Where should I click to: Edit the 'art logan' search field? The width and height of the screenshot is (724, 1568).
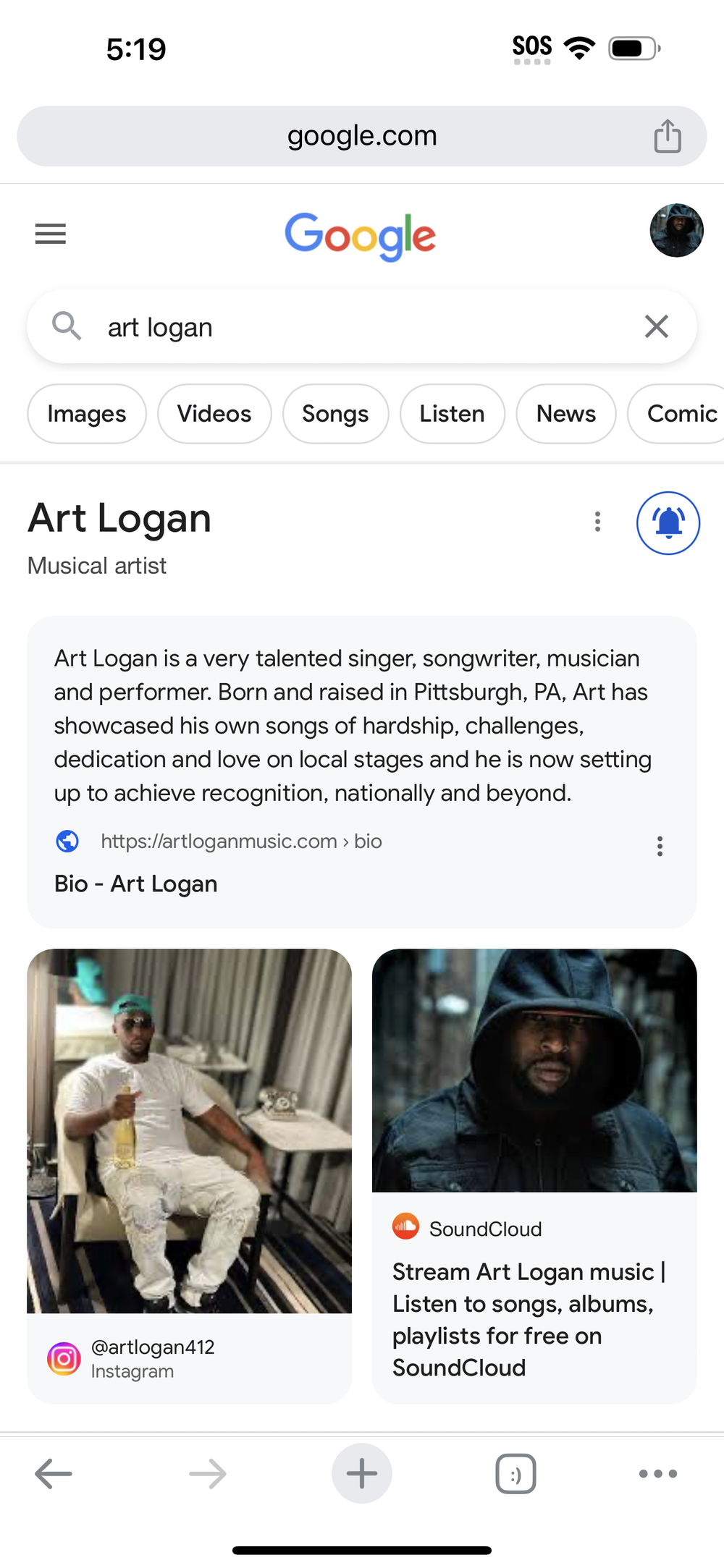[x=348, y=328]
